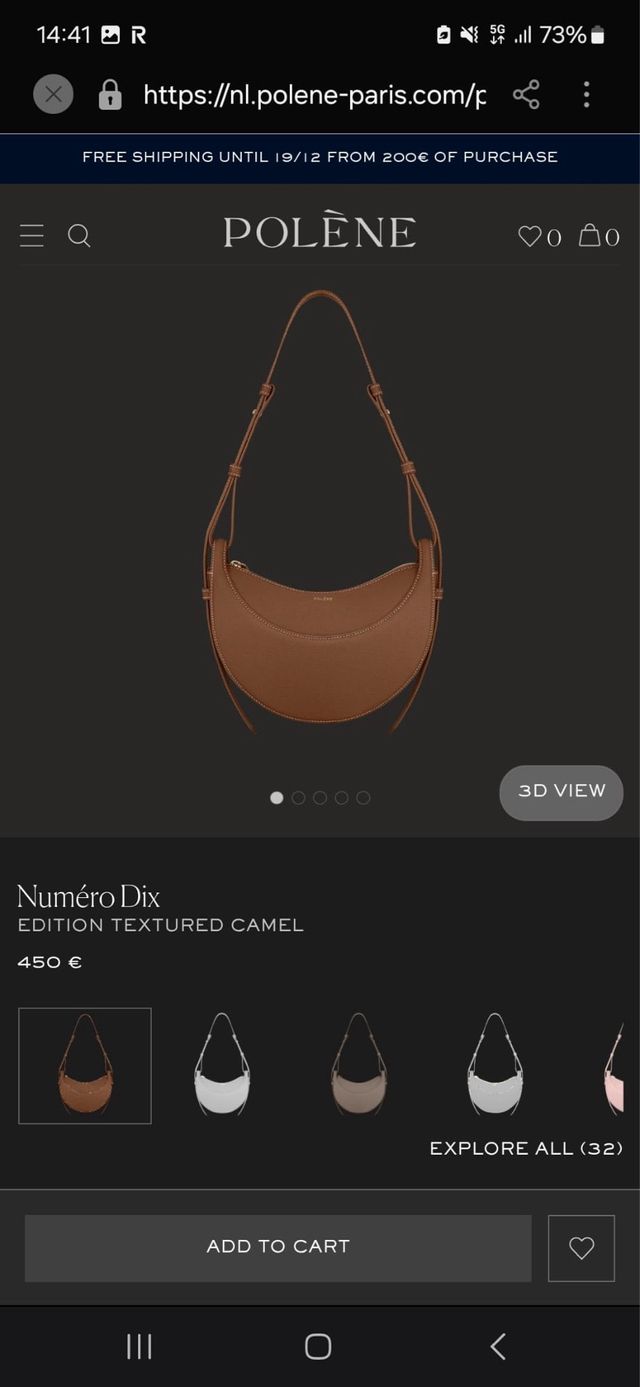Viewport: 640px width, 1387px height.
Task: Launch the 3D View of the bag
Action: [561, 791]
